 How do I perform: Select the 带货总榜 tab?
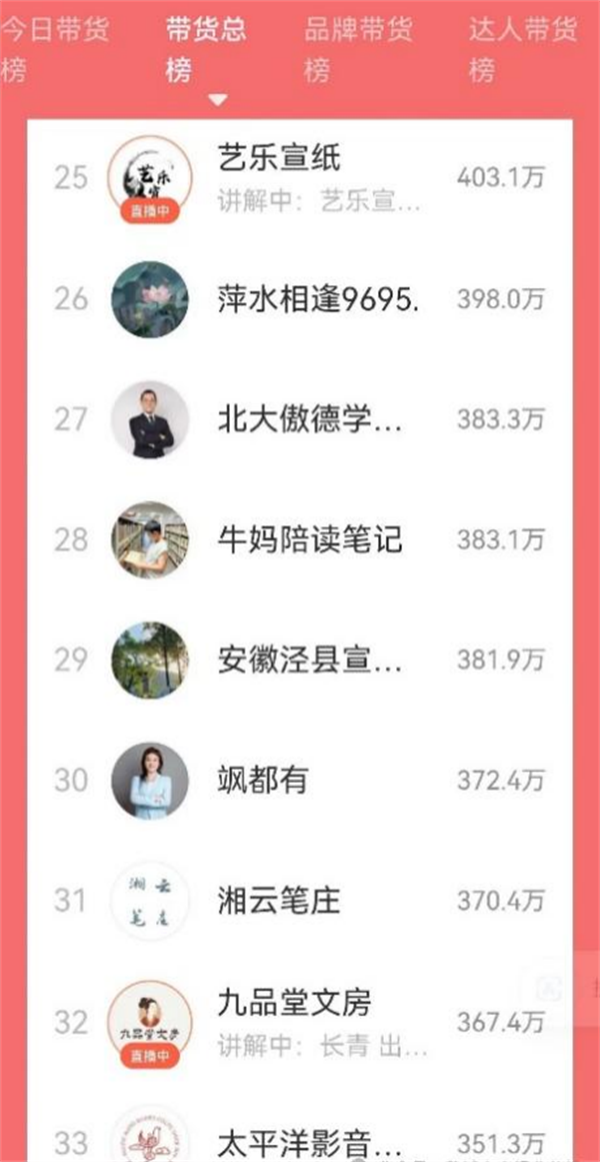pos(206,49)
